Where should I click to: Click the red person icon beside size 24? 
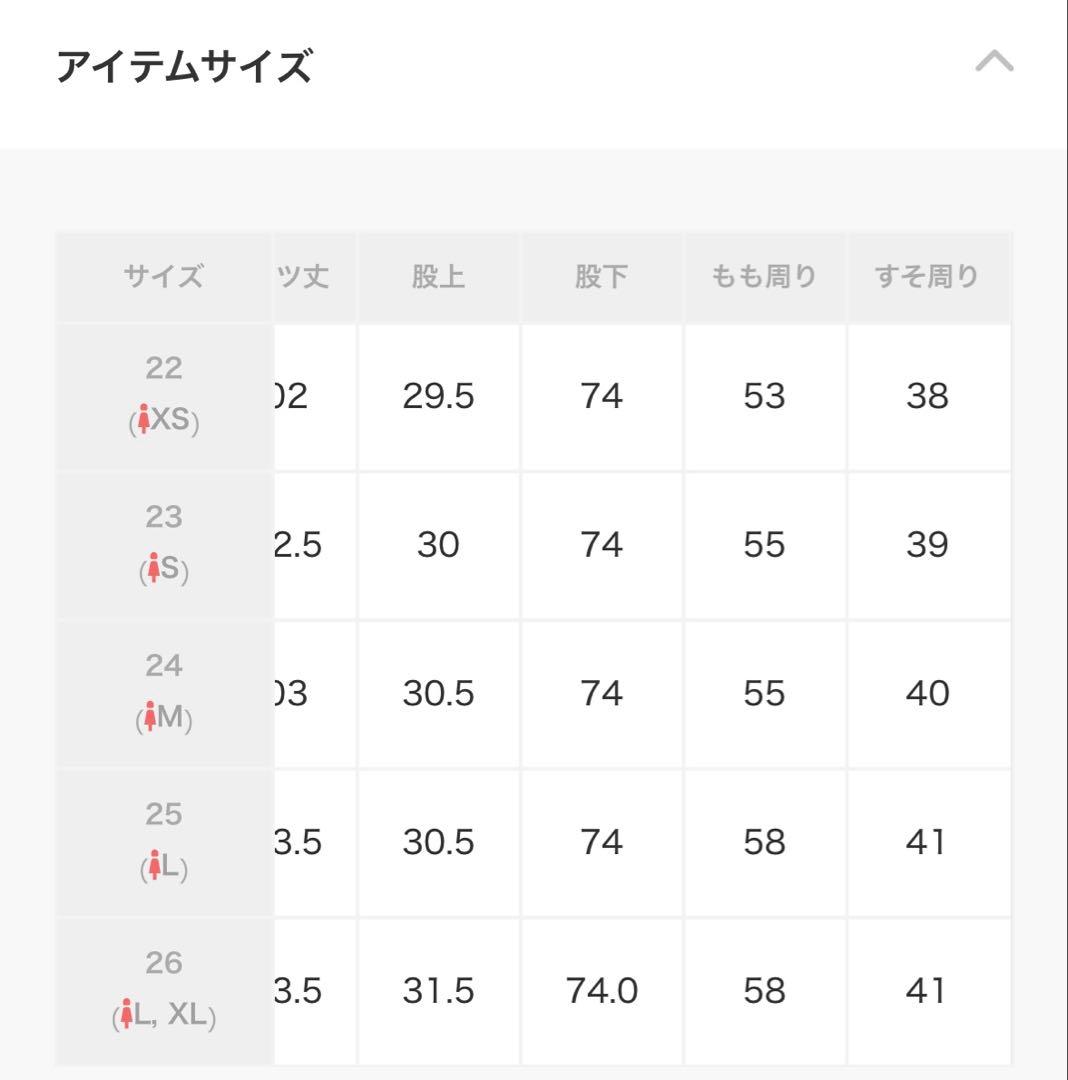click(x=148, y=716)
